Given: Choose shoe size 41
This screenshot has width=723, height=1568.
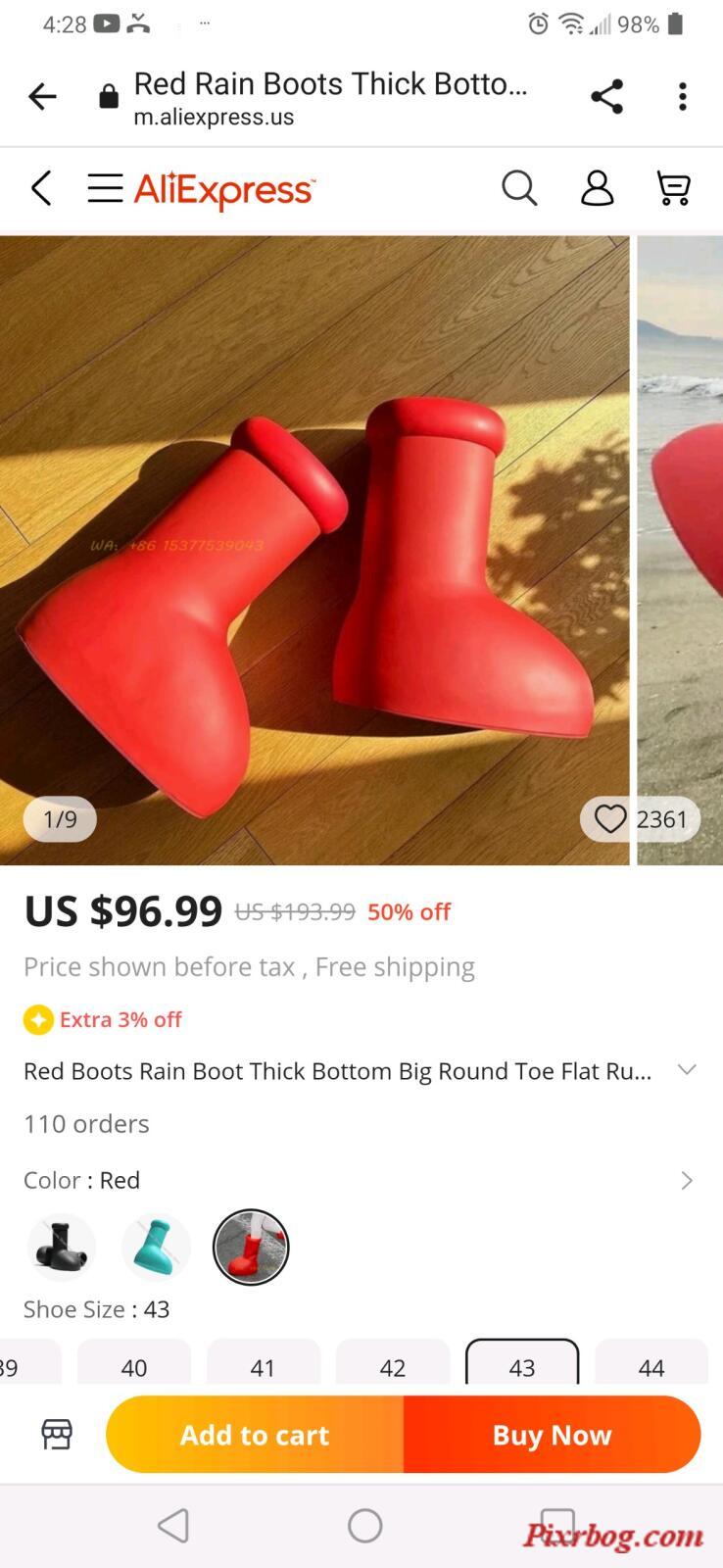Looking at the screenshot, I should [x=264, y=1366].
